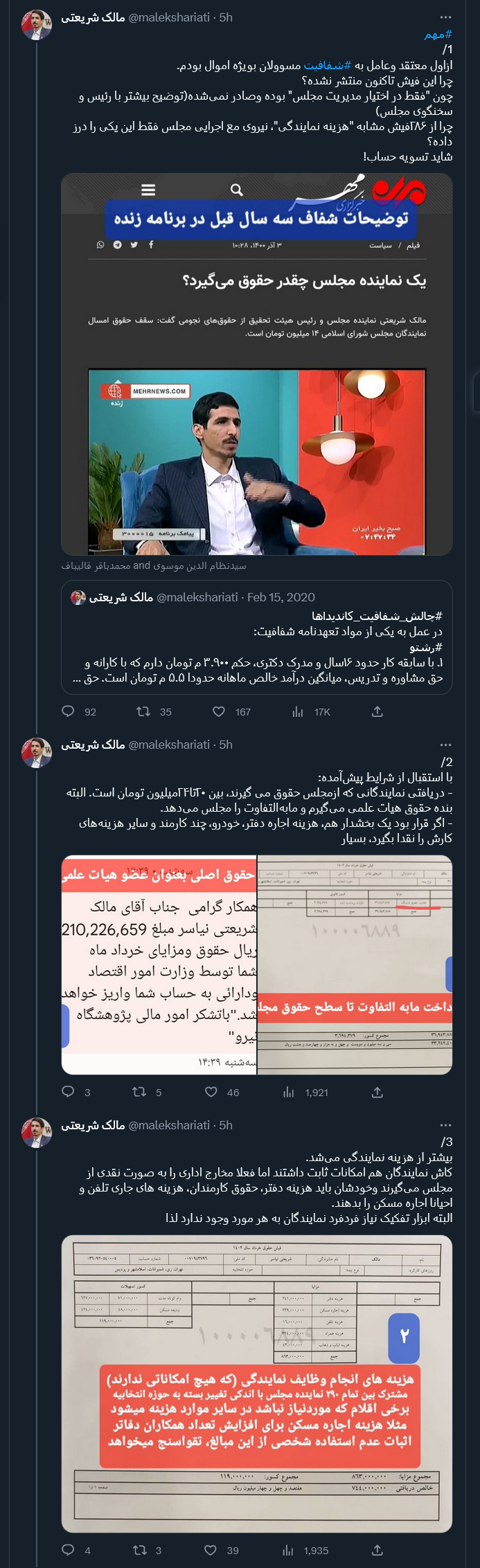
Task: Reply to the tweet with 4 replies
Action: [x=69, y=1550]
